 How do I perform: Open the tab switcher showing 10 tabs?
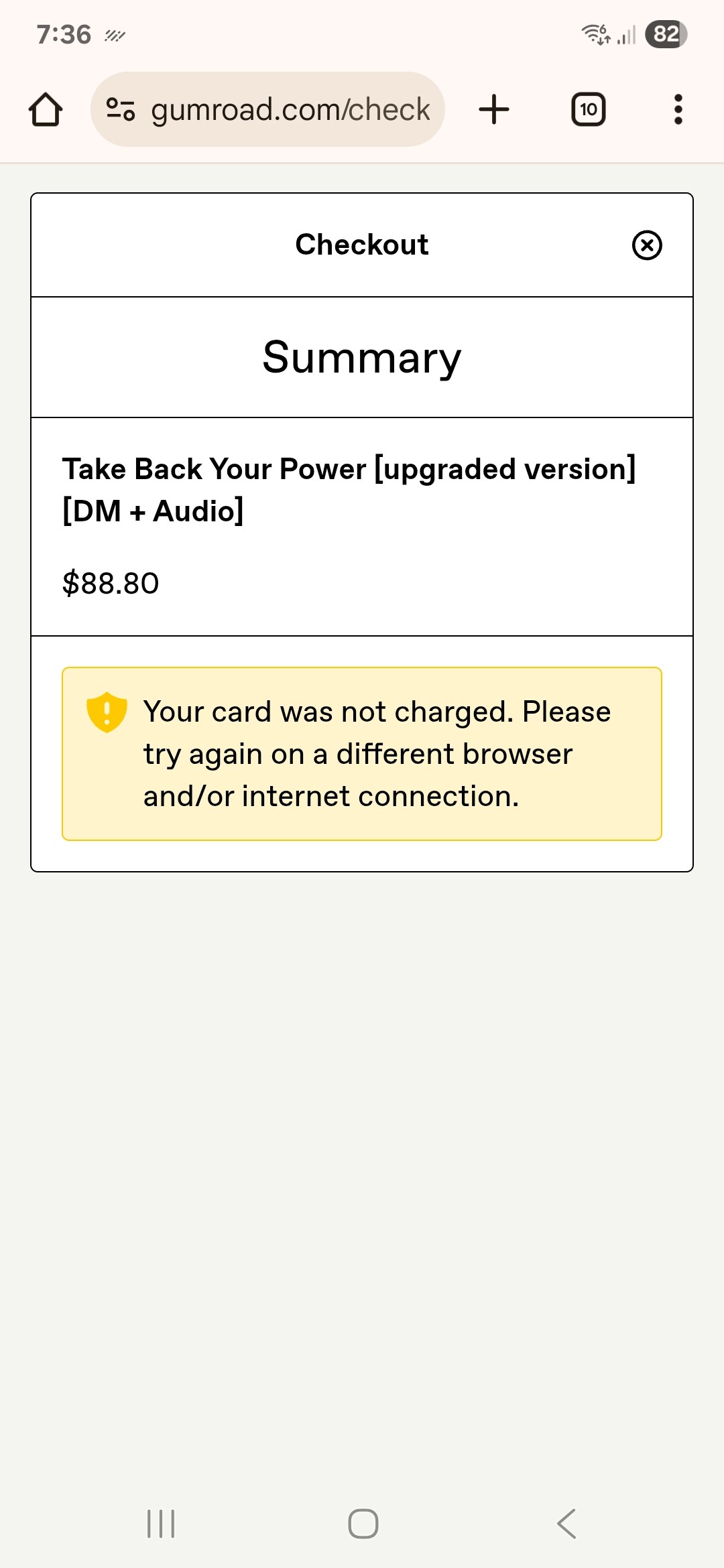[x=588, y=110]
